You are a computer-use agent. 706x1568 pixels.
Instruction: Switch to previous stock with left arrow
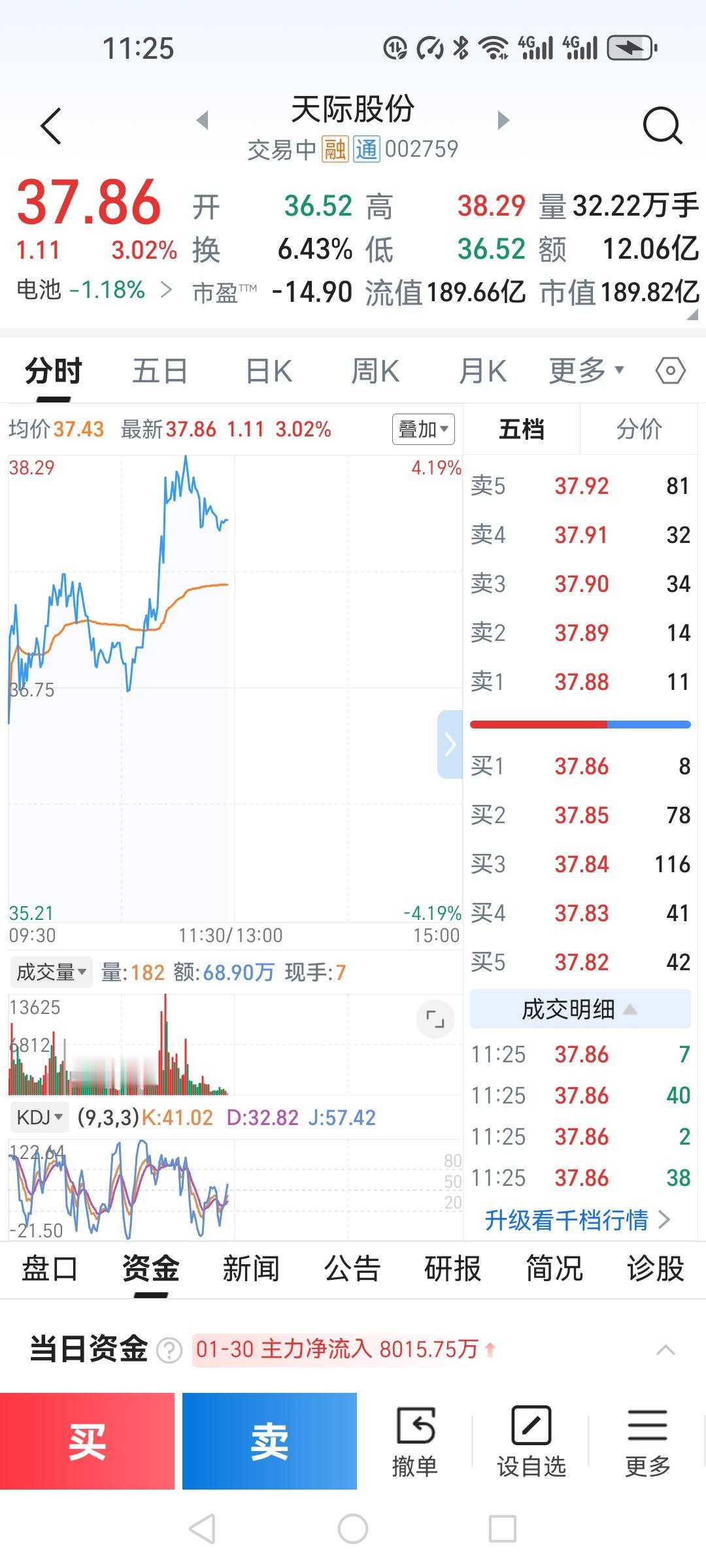pyautogui.click(x=203, y=120)
